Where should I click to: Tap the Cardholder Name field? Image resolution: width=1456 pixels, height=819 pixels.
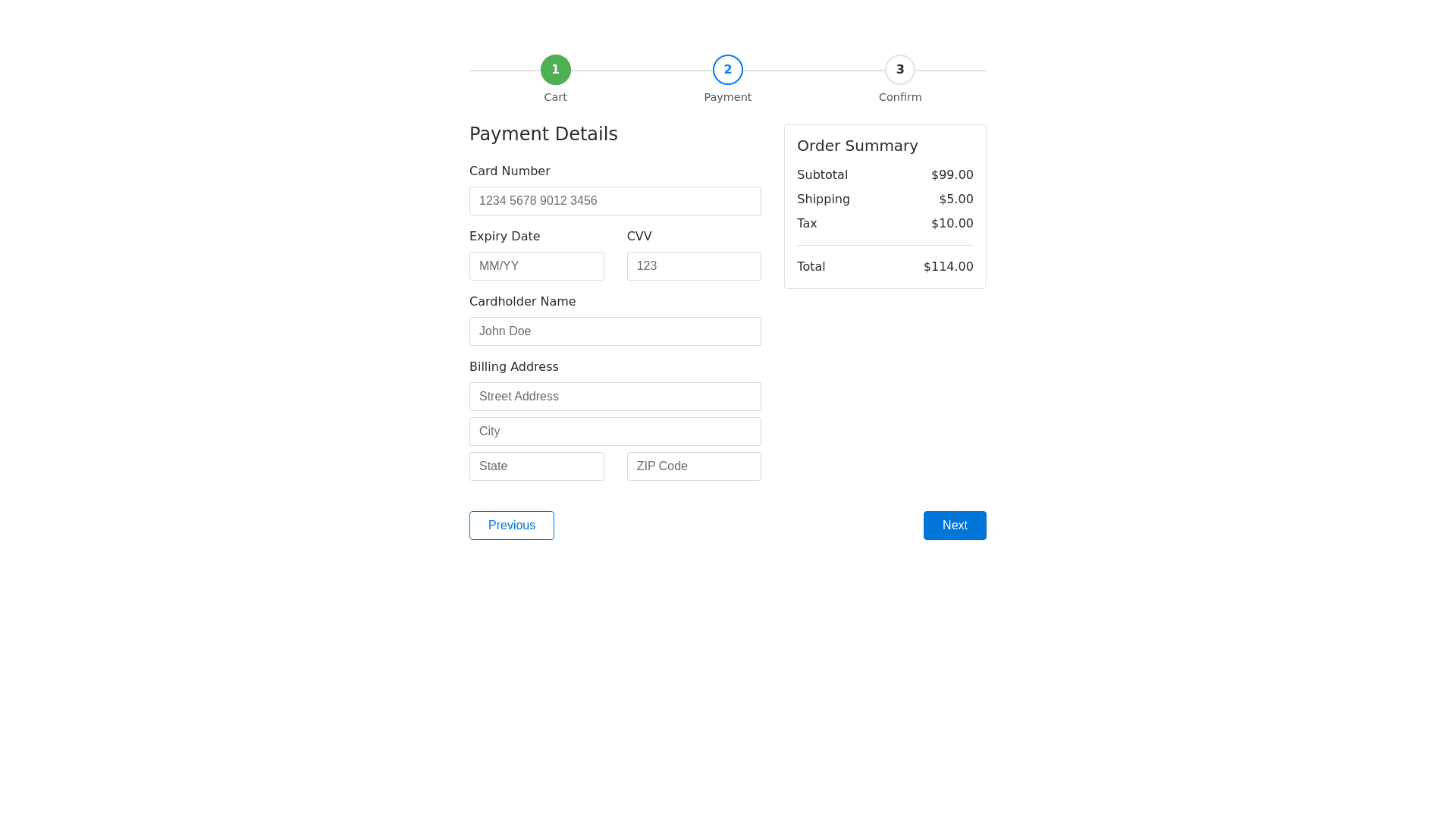[615, 331]
